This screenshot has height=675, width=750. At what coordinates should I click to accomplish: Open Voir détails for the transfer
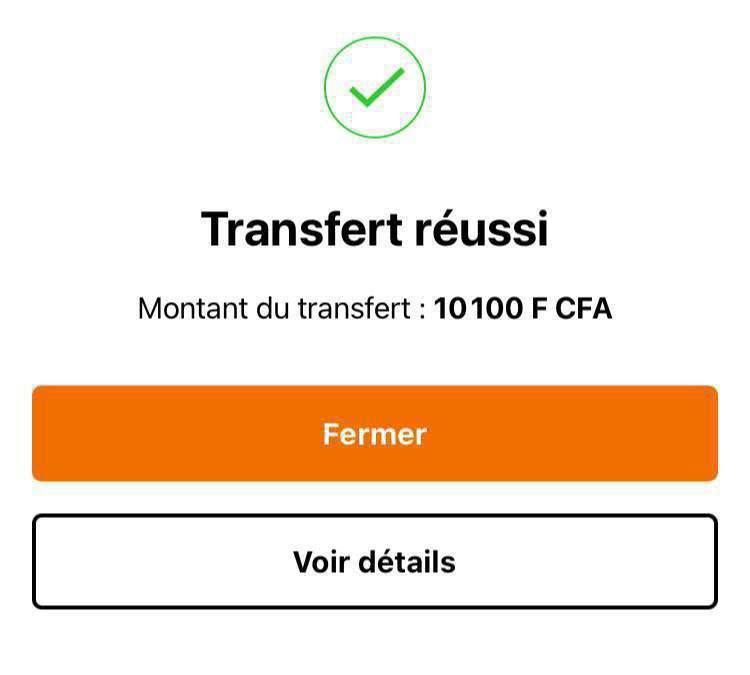pyautogui.click(x=375, y=562)
